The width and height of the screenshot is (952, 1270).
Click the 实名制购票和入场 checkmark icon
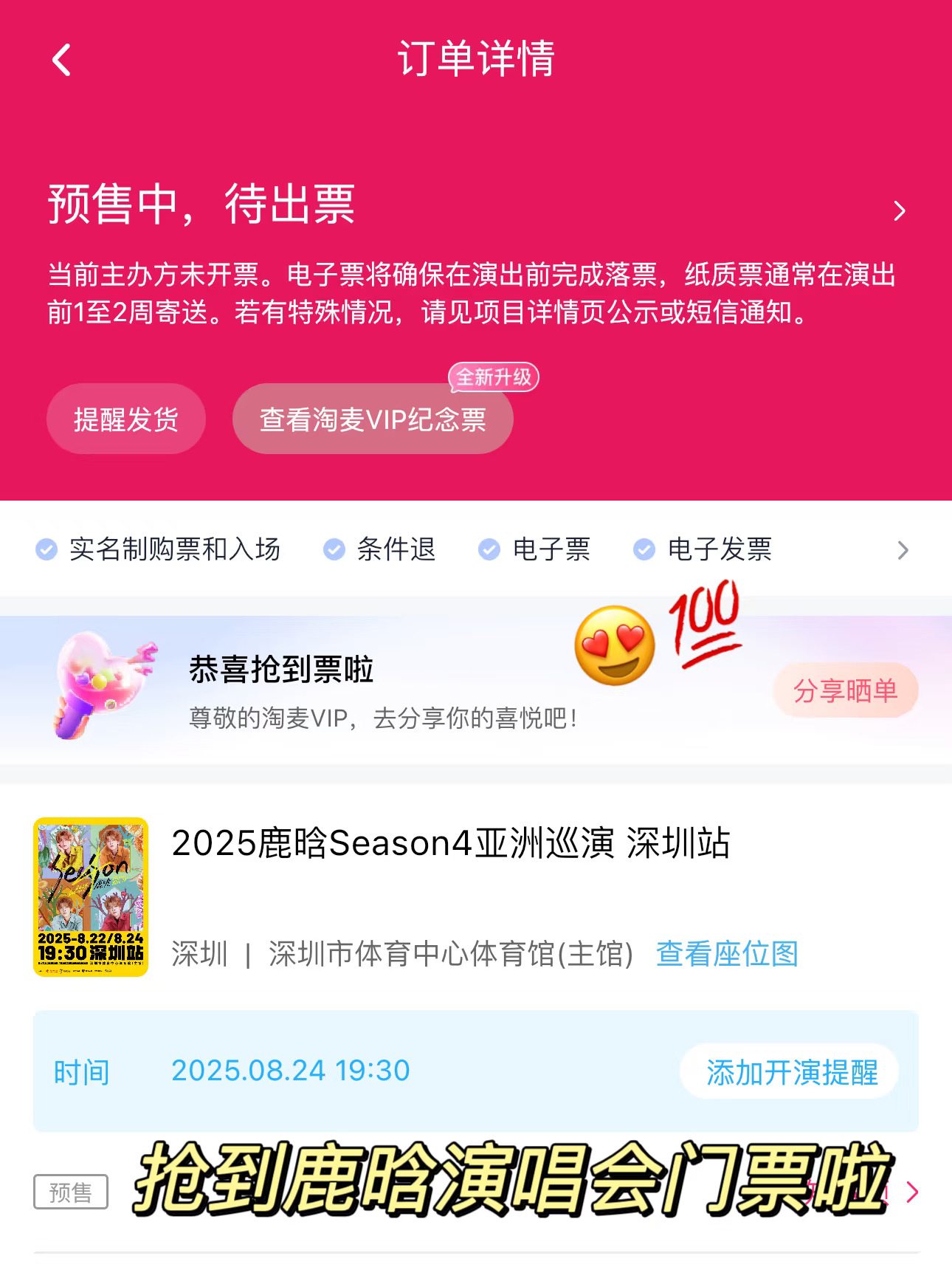pos(46,549)
